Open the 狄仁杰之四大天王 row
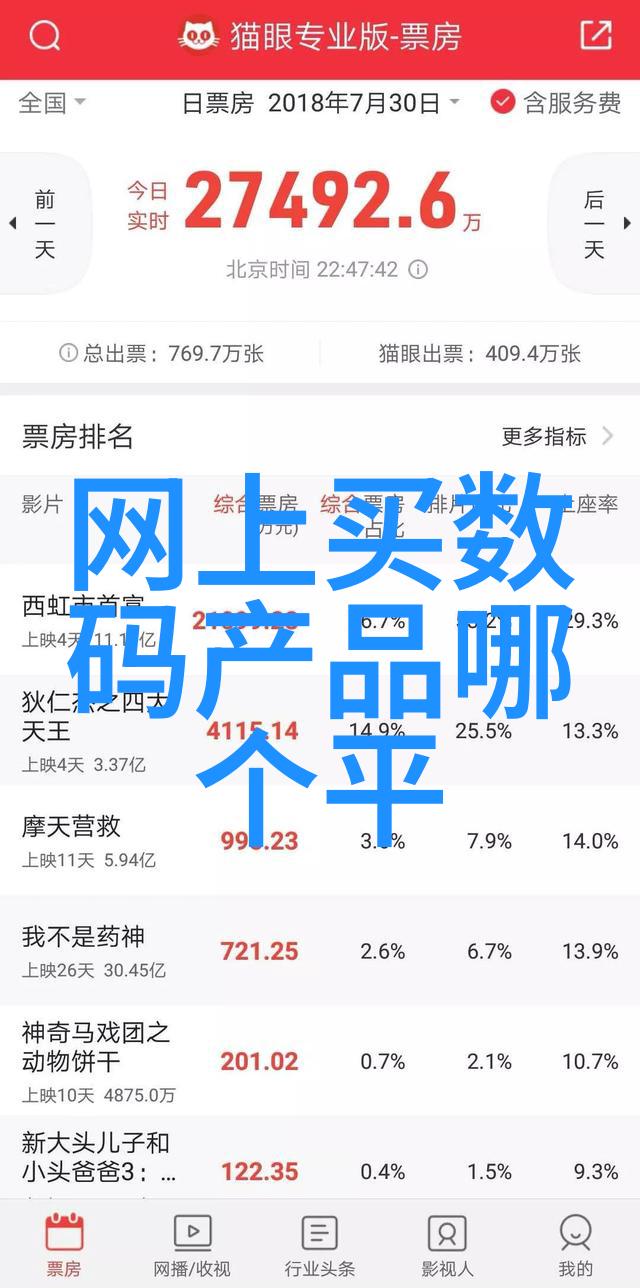The image size is (640, 1288). 320,731
